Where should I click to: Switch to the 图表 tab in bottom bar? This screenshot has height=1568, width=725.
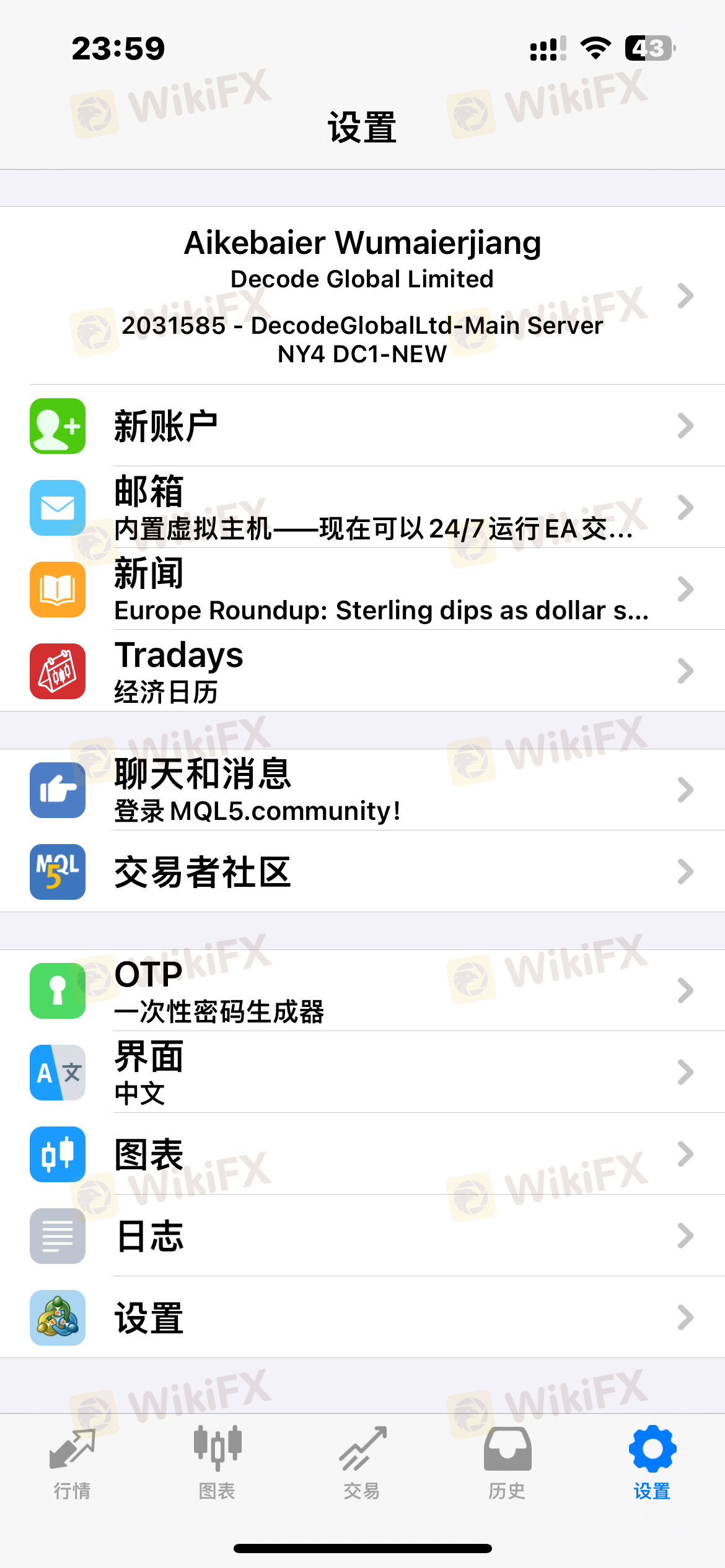217,1463
